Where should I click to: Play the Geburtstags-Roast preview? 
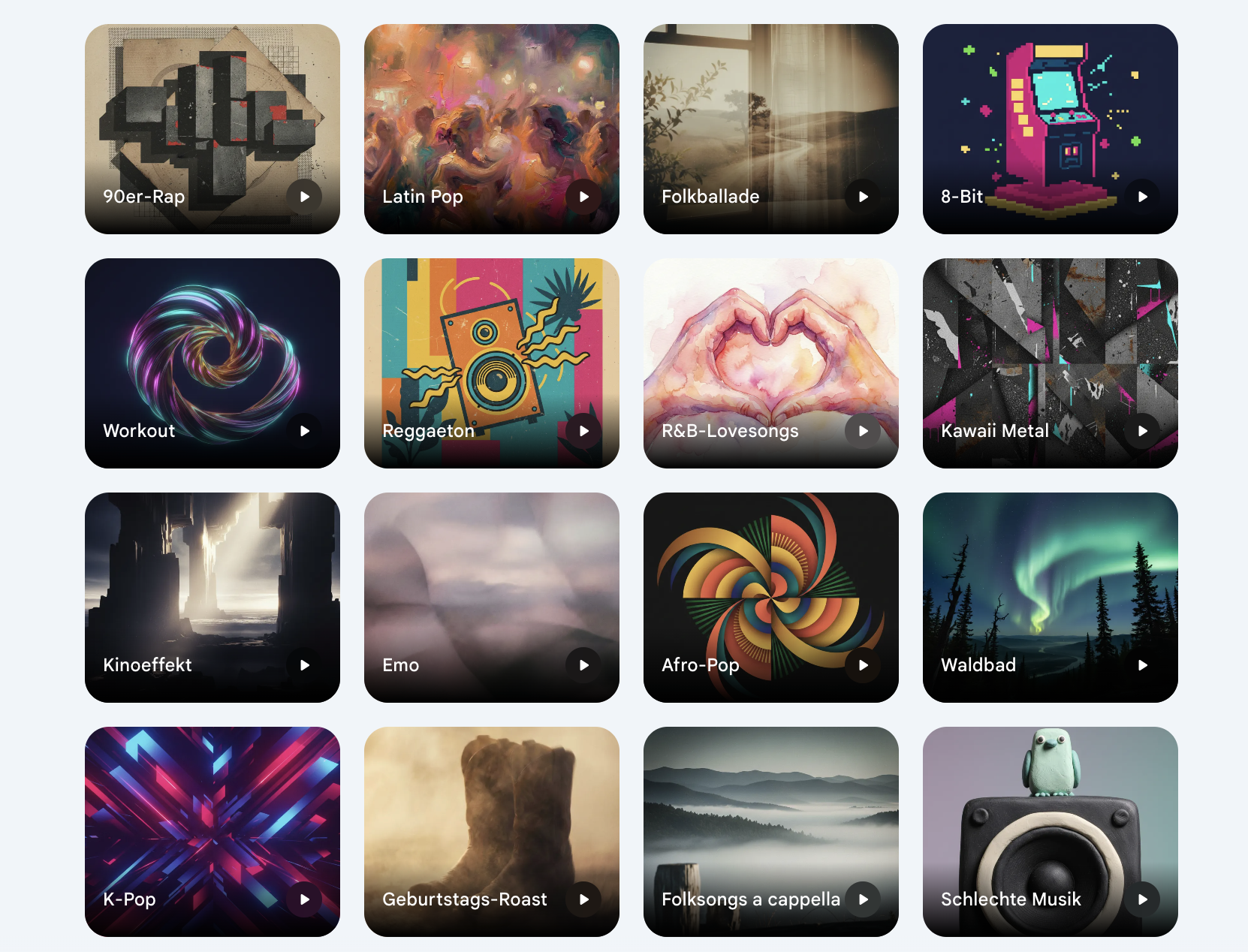584,899
